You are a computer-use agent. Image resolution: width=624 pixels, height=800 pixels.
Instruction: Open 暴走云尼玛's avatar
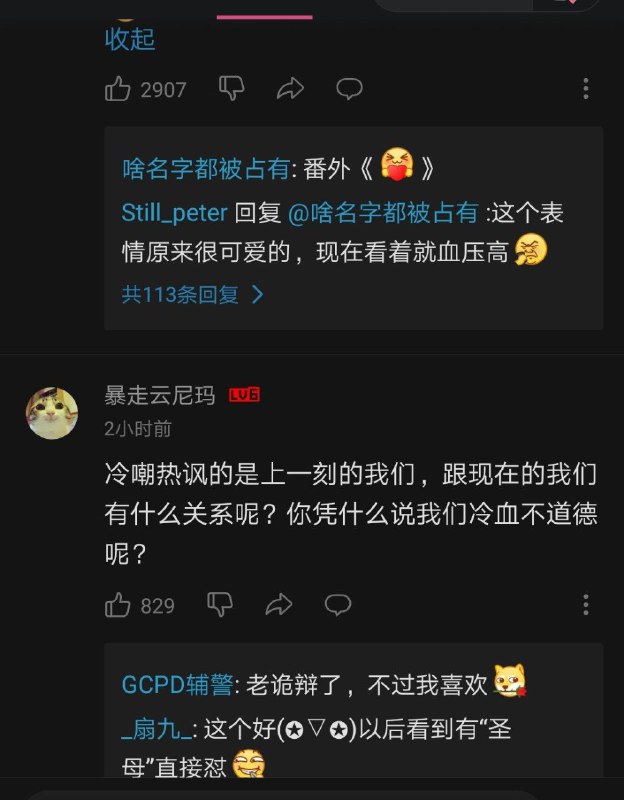coord(52,413)
